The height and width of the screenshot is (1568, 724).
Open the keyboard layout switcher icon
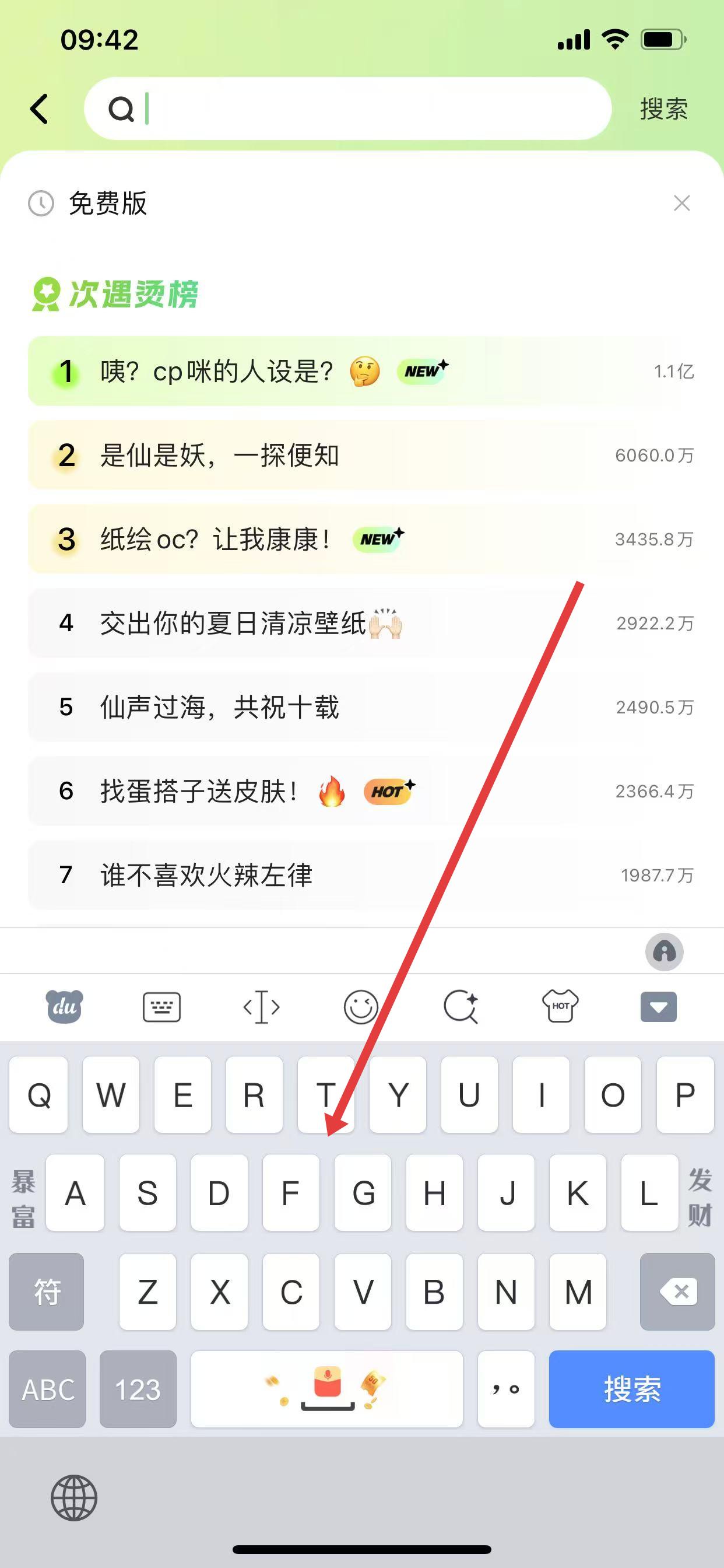click(x=161, y=1007)
